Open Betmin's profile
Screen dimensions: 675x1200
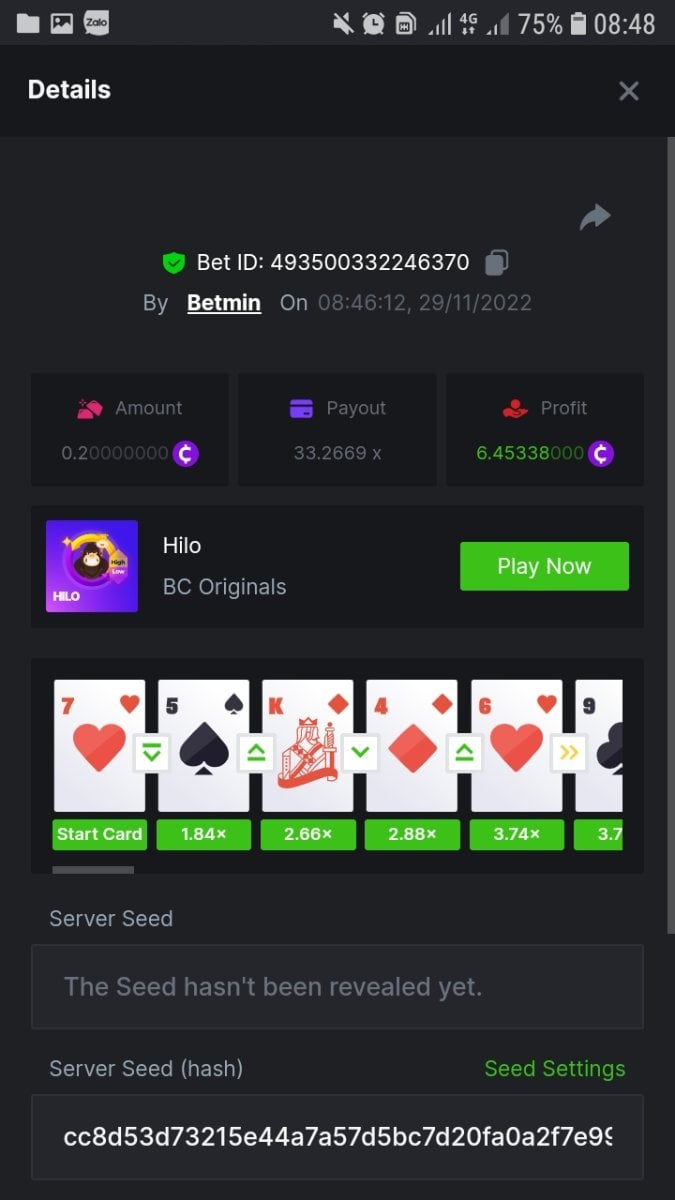(x=224, y=303)
